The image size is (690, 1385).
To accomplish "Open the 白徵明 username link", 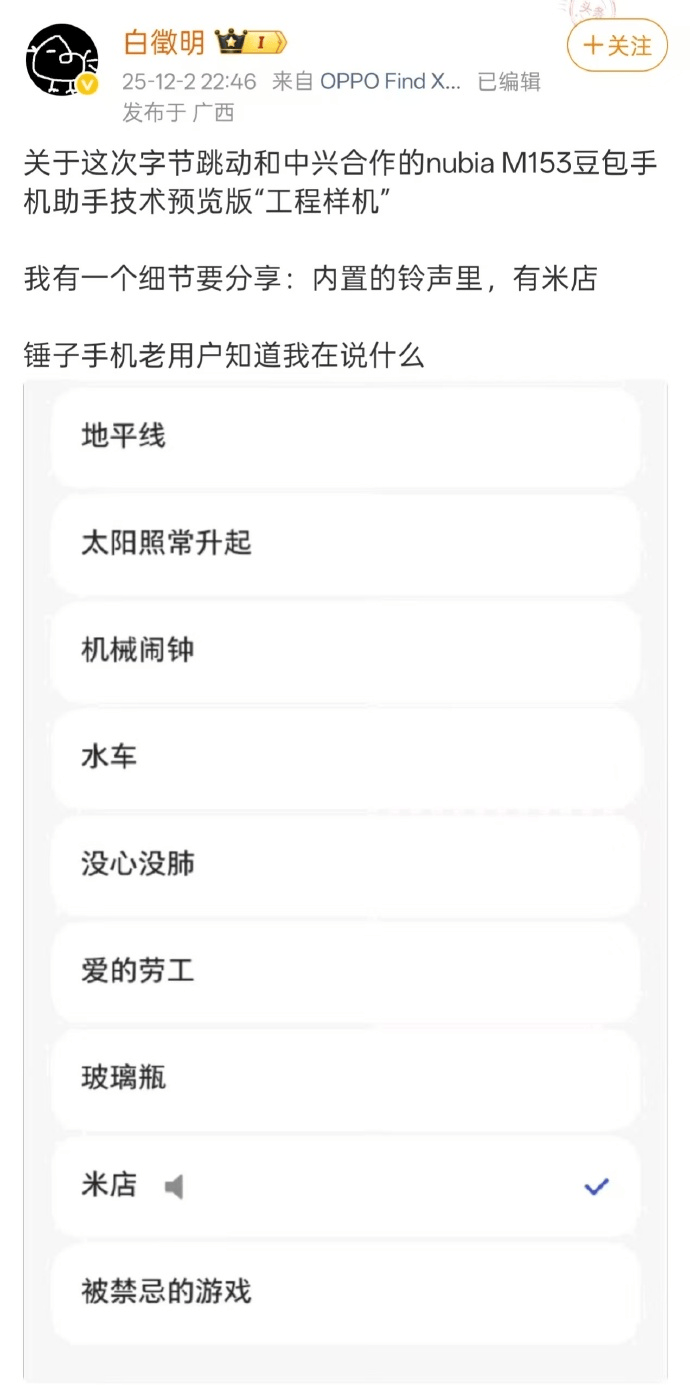I will 164,42.
